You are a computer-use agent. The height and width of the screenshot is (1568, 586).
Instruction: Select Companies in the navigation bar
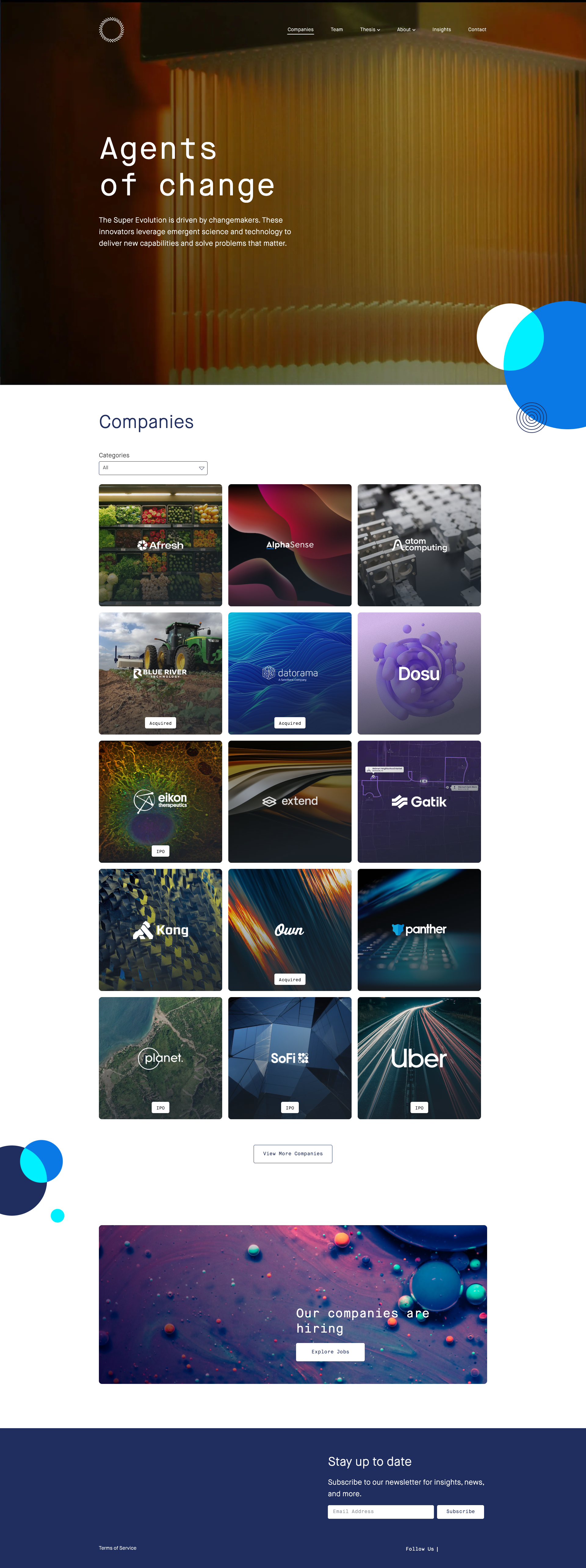point(301,29)
